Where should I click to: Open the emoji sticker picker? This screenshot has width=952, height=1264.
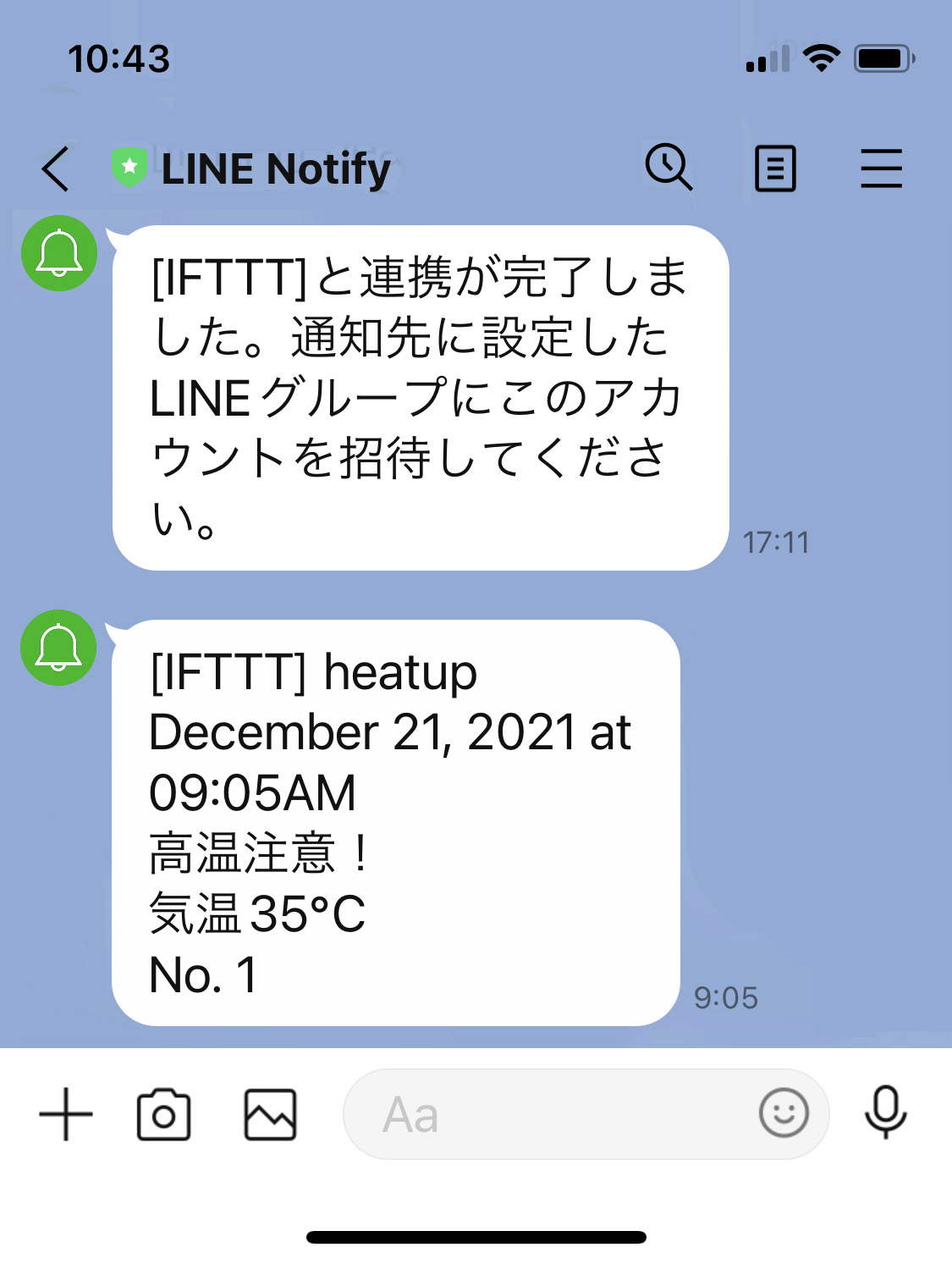(x=784, y=1113)
